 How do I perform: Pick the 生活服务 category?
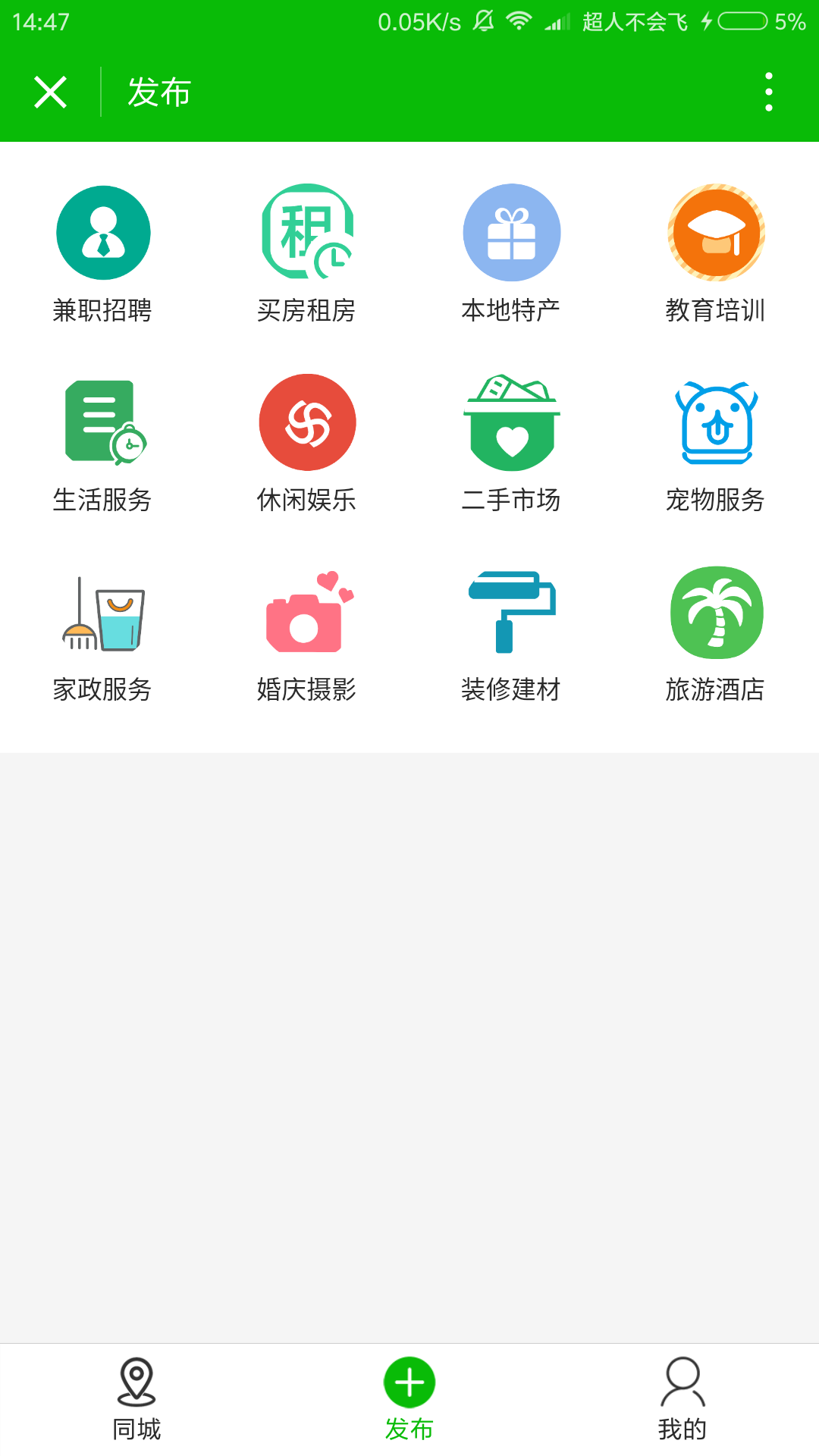tap(102, 444)
